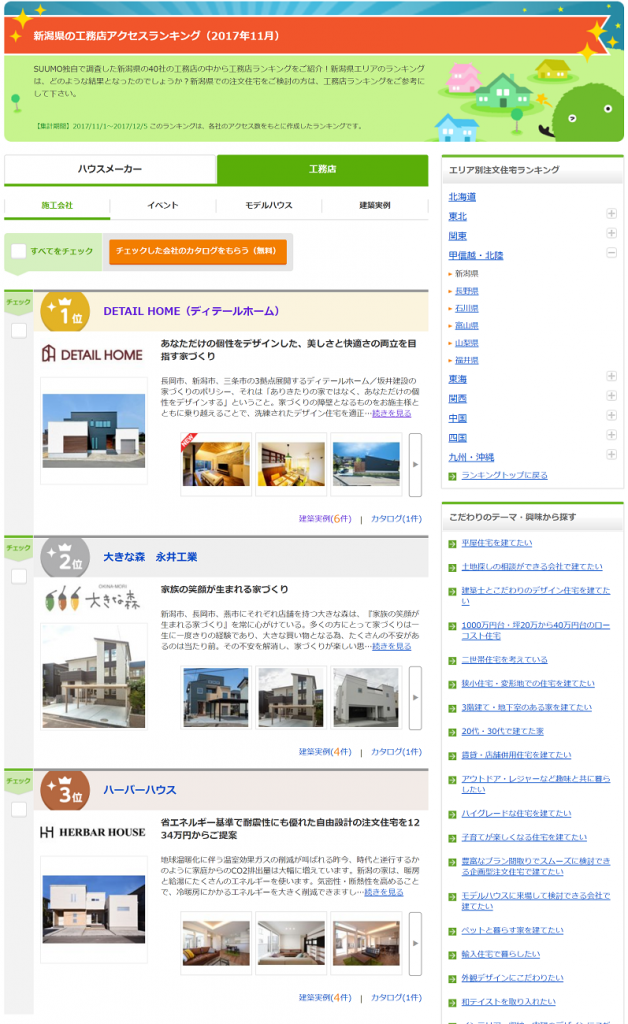
Task: Open the 建築実例 sub-tab
Action: click(x=375, y=205)
